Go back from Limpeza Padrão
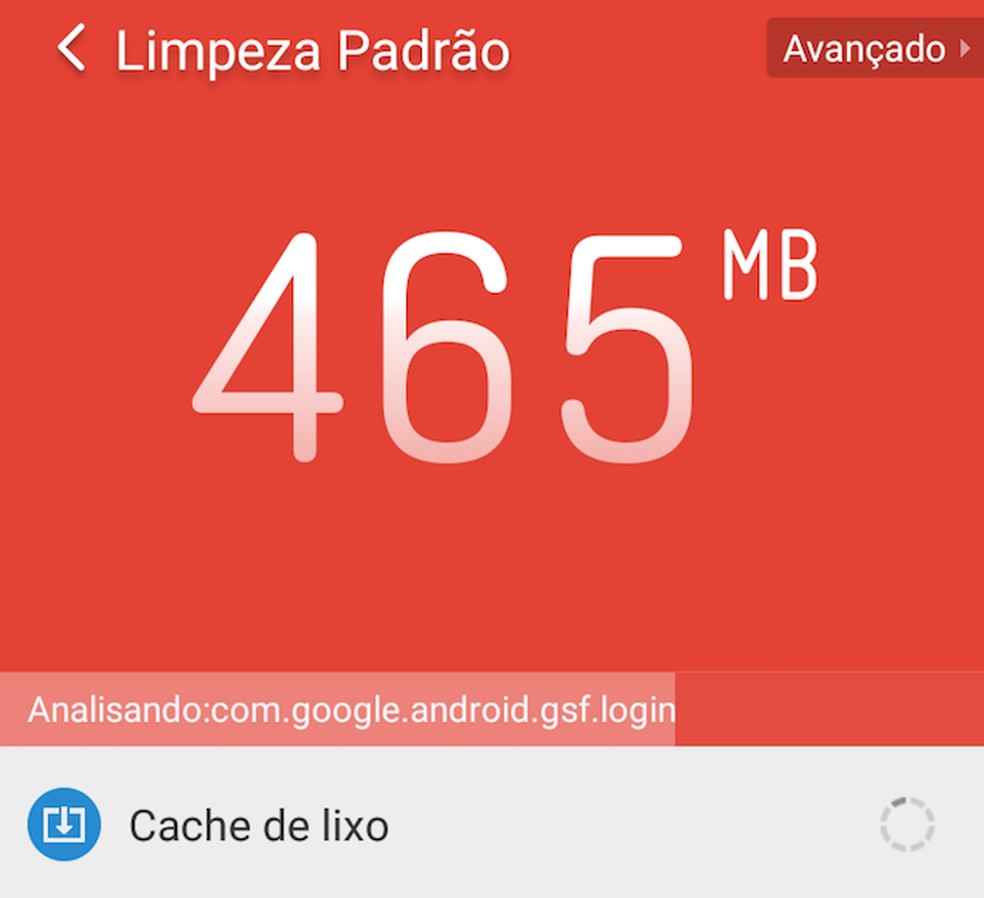984x898 pixels. point(72,49)
